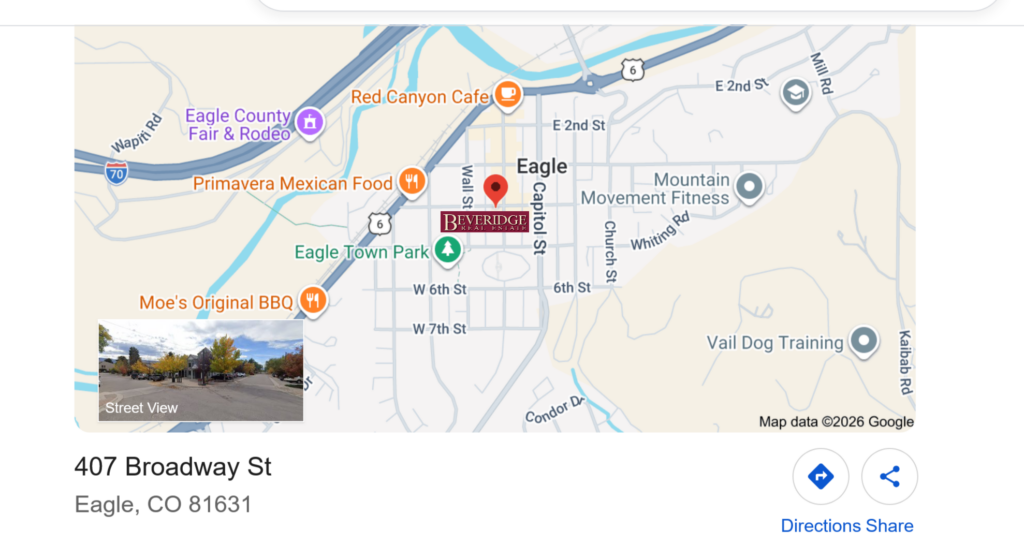Share this location
1024x544 pixels.
coord(889,476)
